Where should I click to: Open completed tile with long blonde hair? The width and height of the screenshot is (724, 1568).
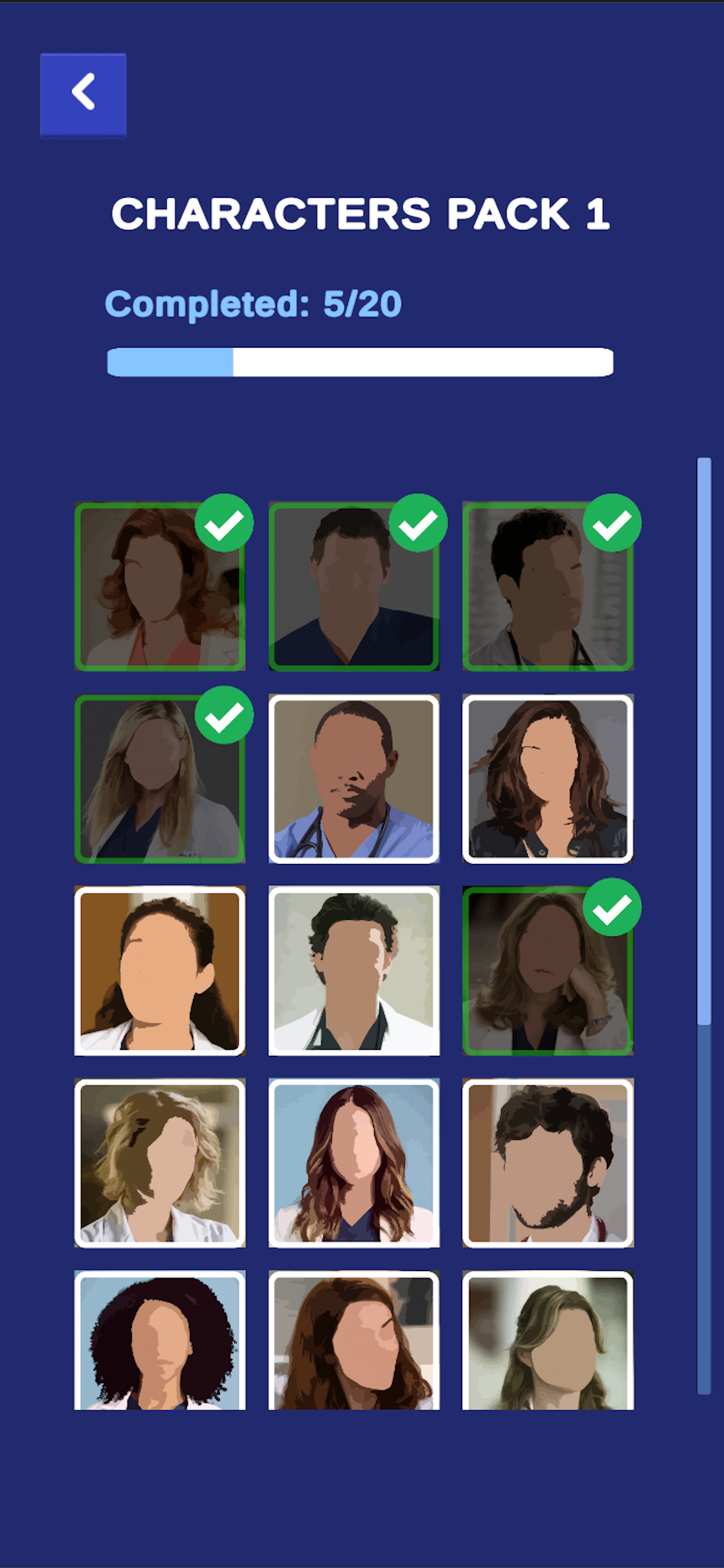[159, 779]
